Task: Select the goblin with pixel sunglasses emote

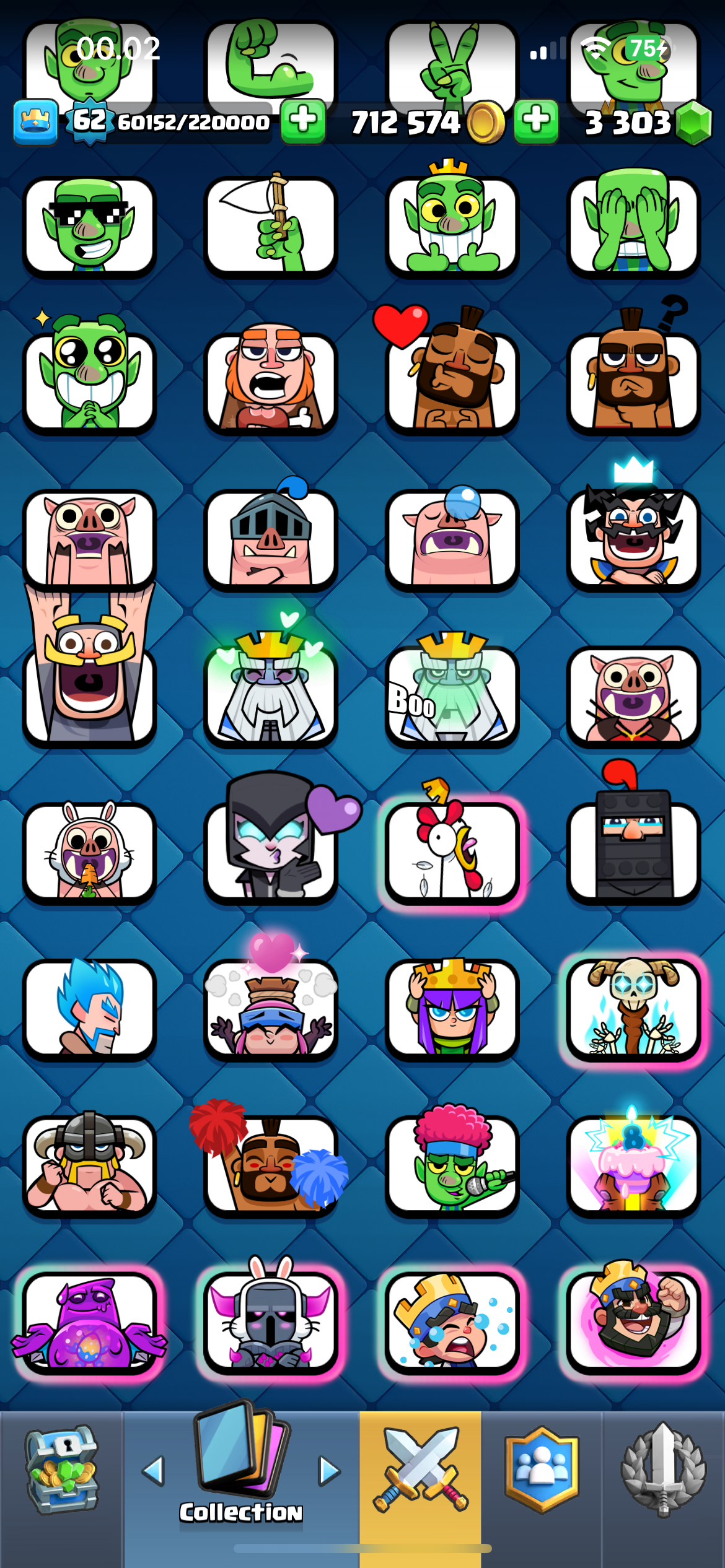Action: pyautogui.click(x=89, y=225)
